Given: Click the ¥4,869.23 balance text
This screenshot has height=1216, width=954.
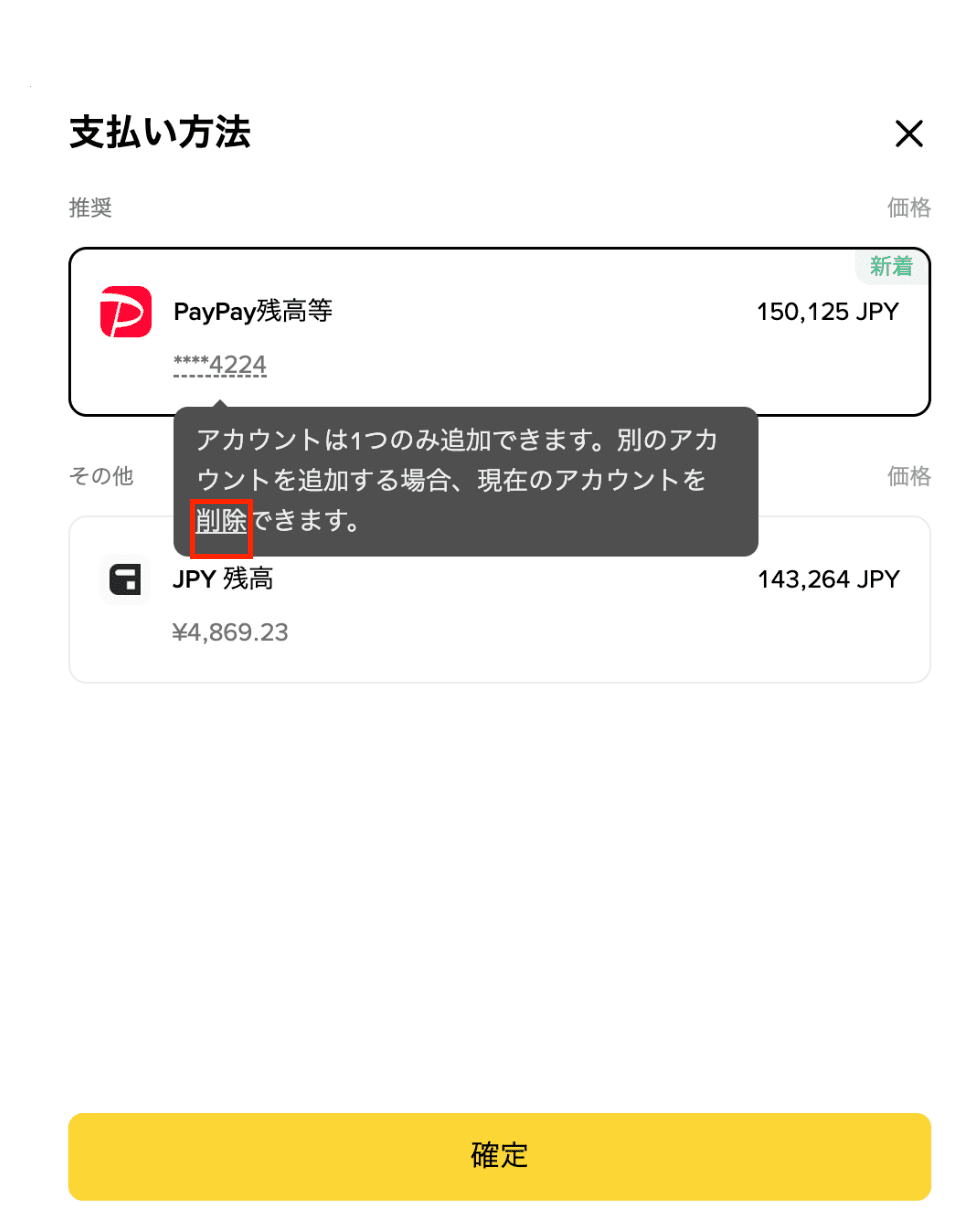Looking at the screenshot, I should pyautogui.click(x=230, y=632).
